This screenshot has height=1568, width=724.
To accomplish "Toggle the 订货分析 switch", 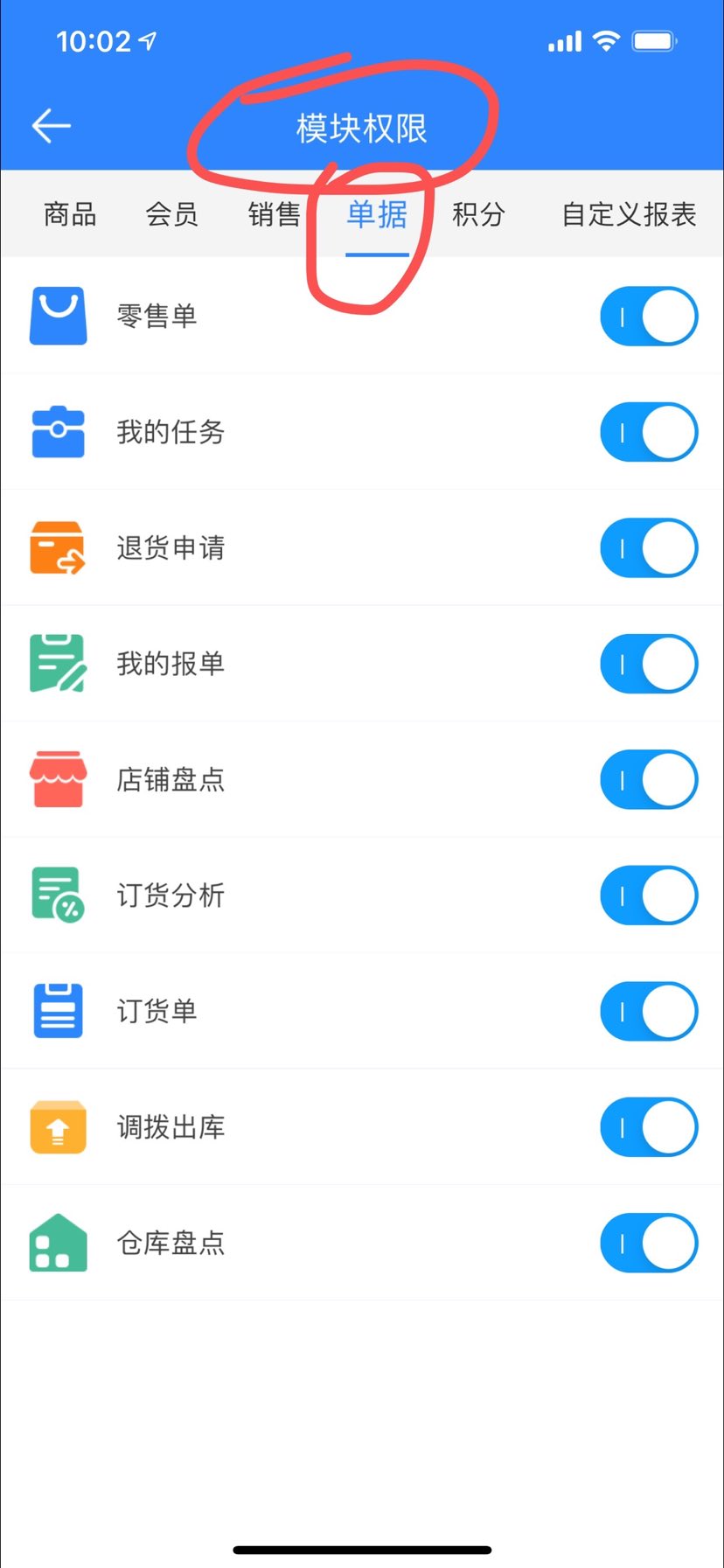I will click(648, 896).
